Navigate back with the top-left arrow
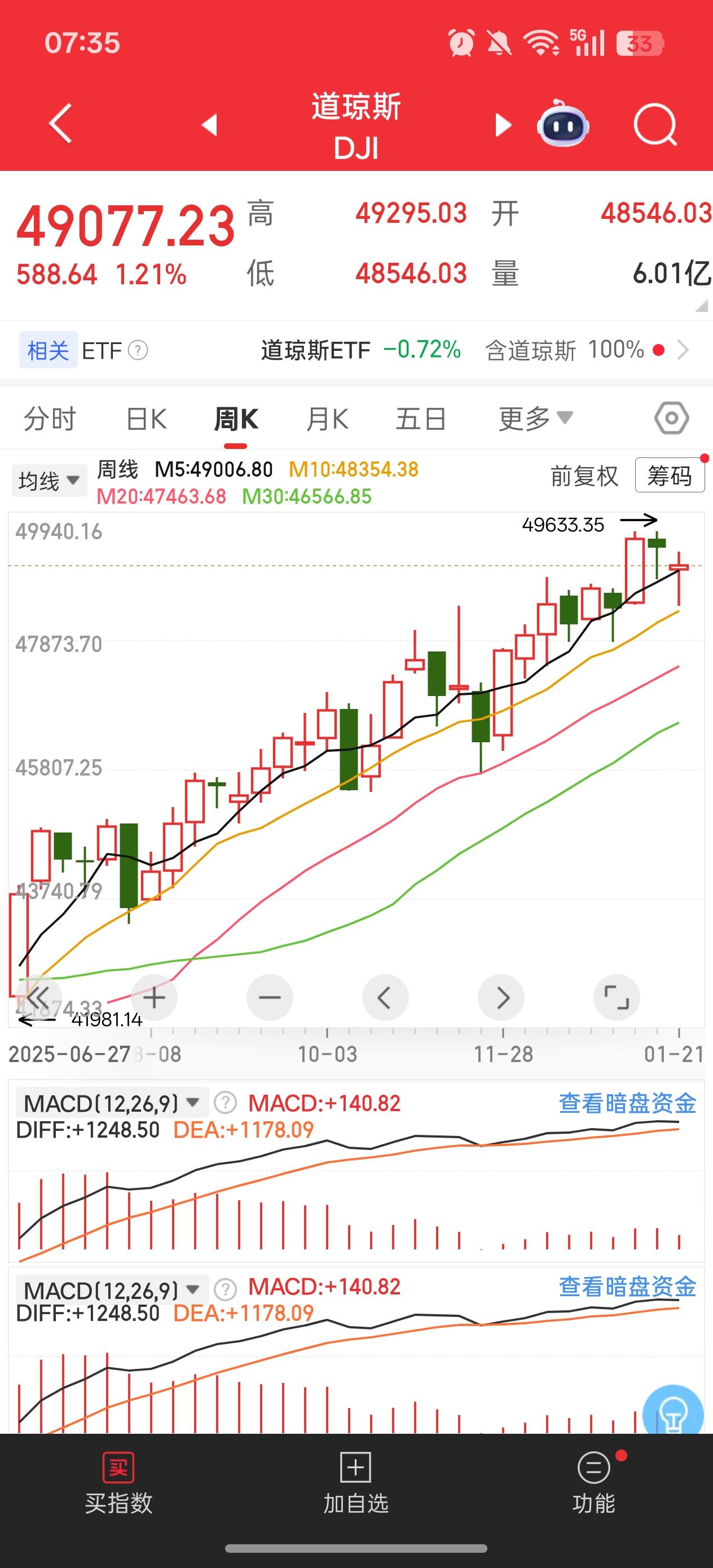This screenshot has height=1568, width=713. (59, 124)
